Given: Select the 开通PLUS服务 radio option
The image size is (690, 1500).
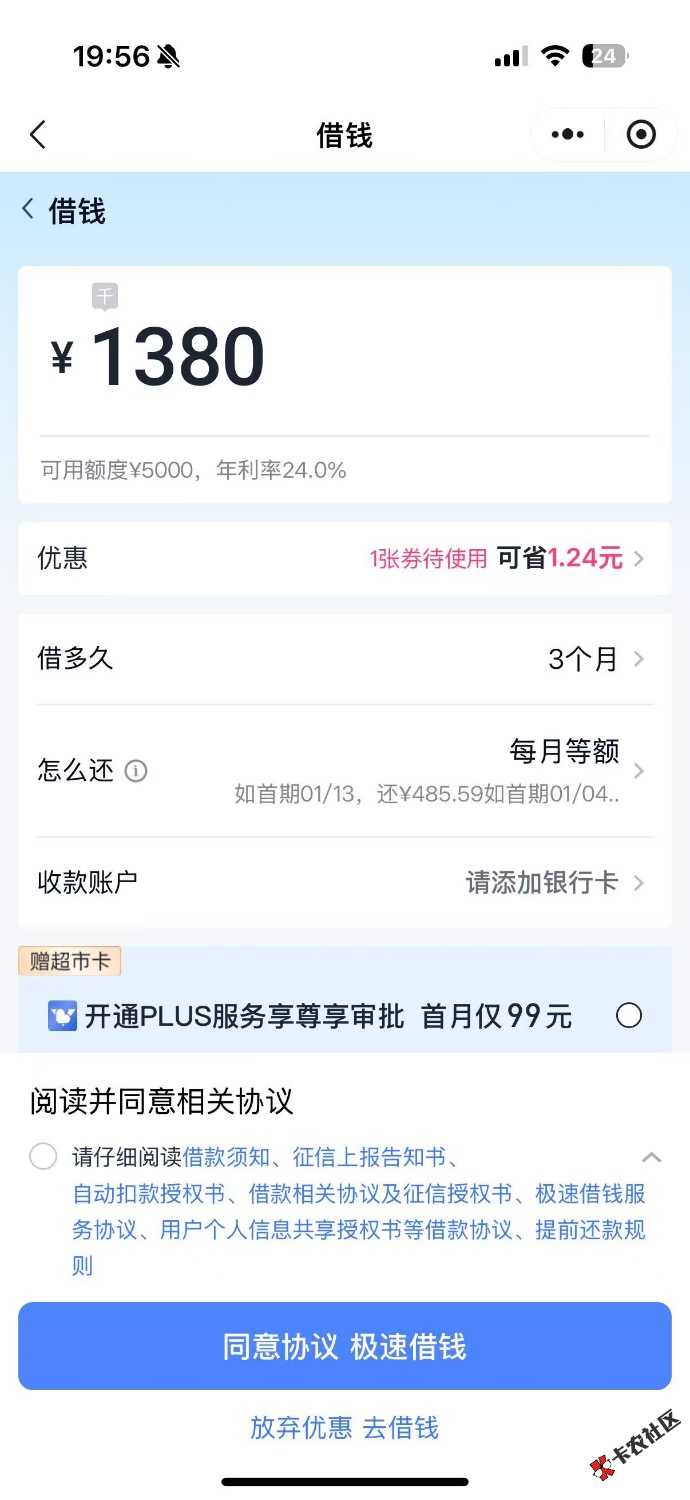Looking at the screenshot, I should [x=629, y=1016].
